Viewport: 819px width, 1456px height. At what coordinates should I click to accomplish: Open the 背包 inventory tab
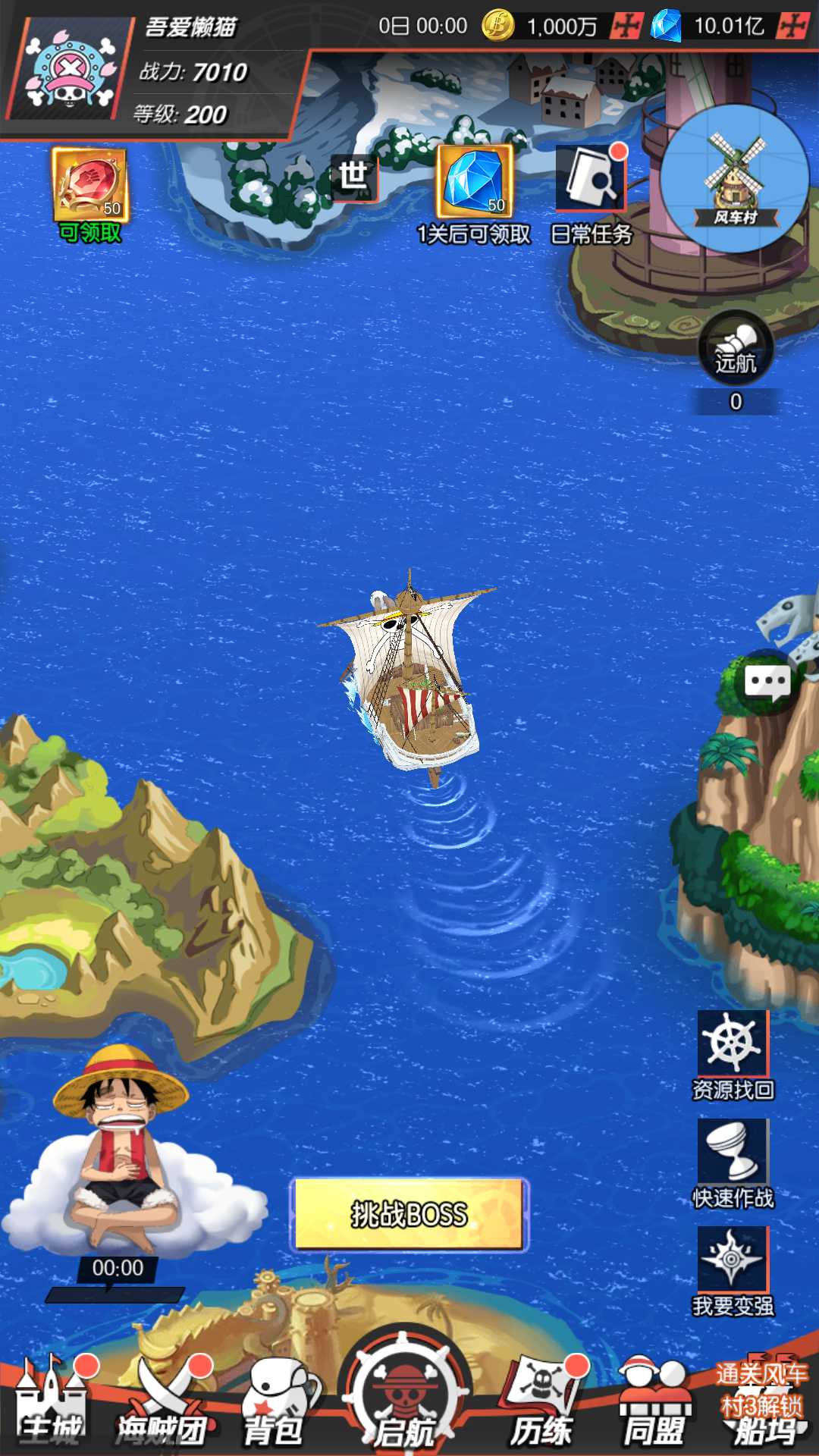point(275,1404)
